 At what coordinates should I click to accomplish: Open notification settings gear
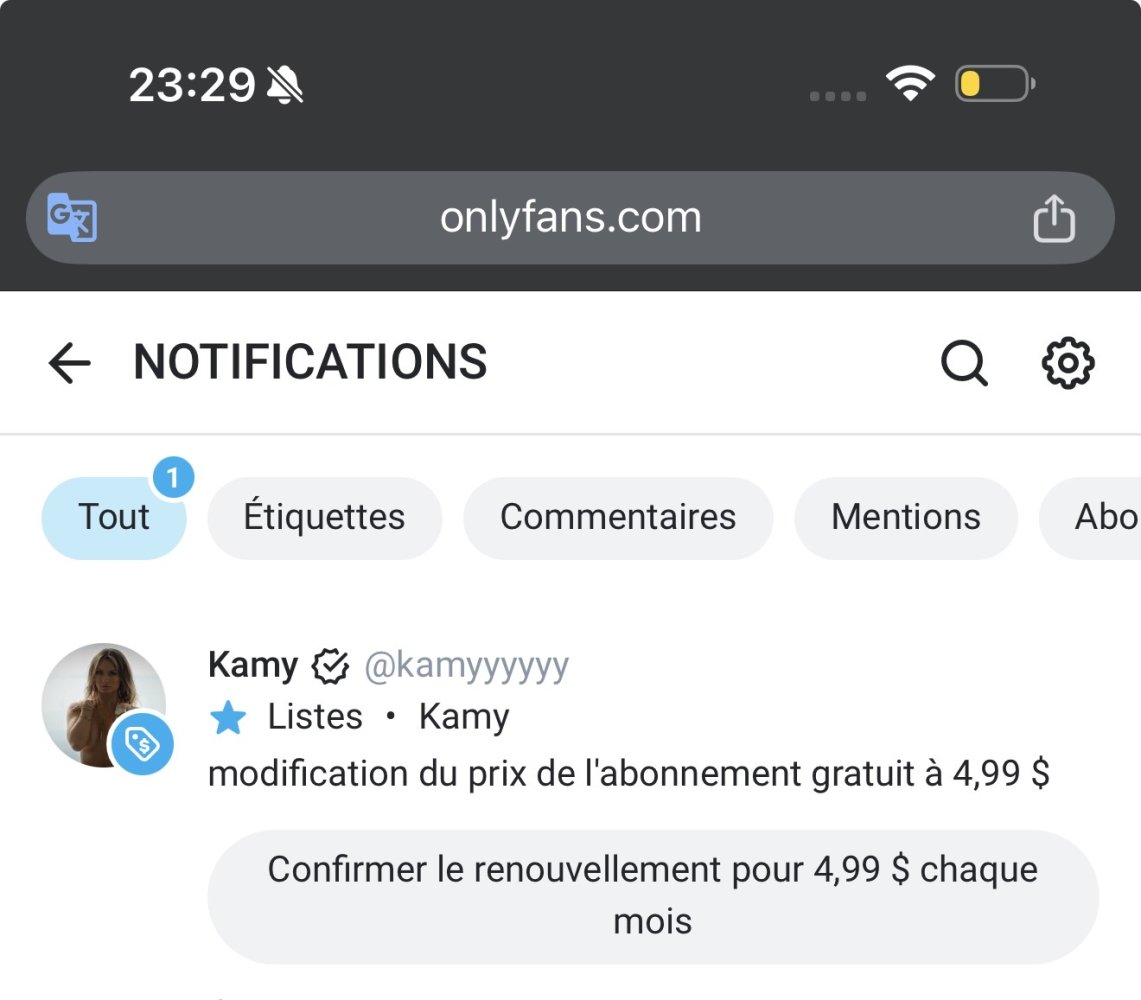(x=1068, y=363)
